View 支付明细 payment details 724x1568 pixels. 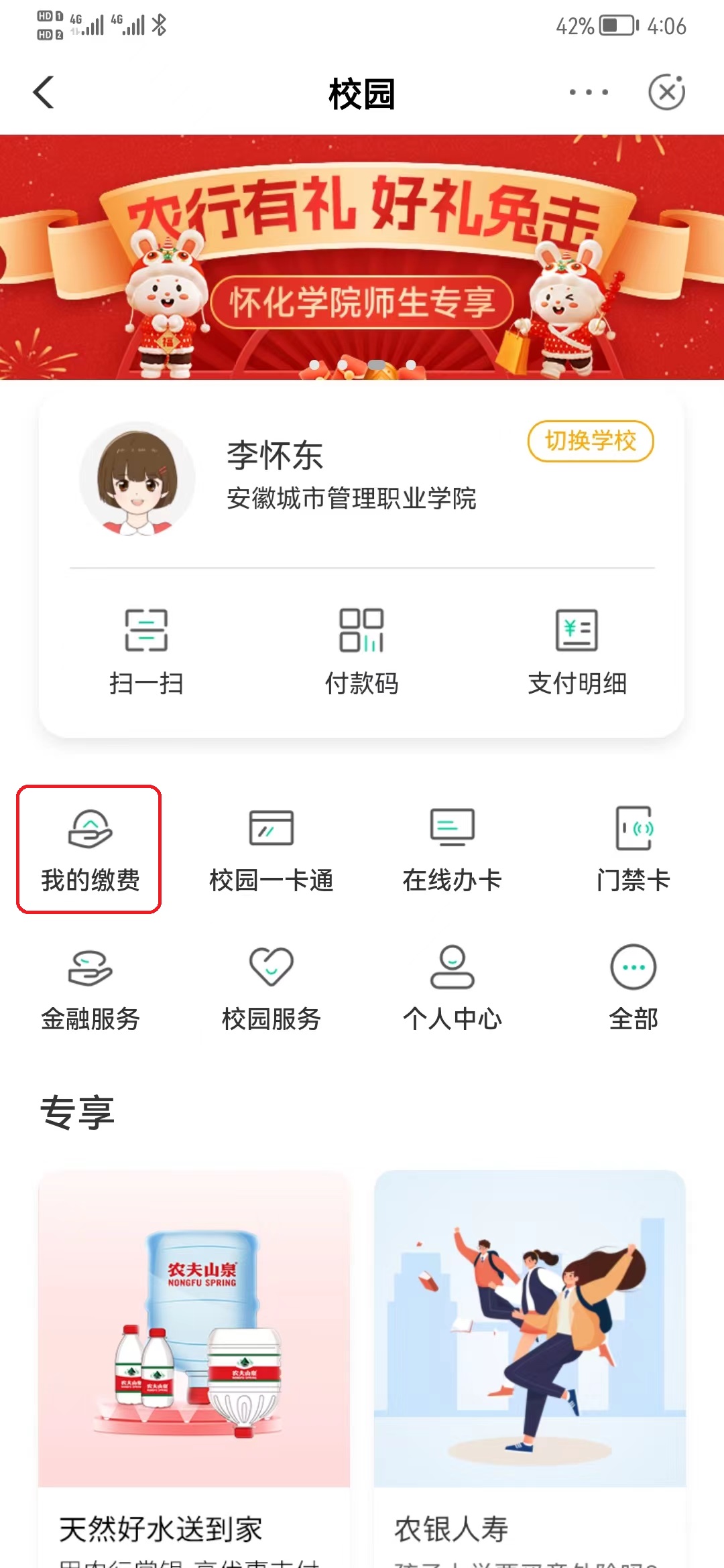577,651
